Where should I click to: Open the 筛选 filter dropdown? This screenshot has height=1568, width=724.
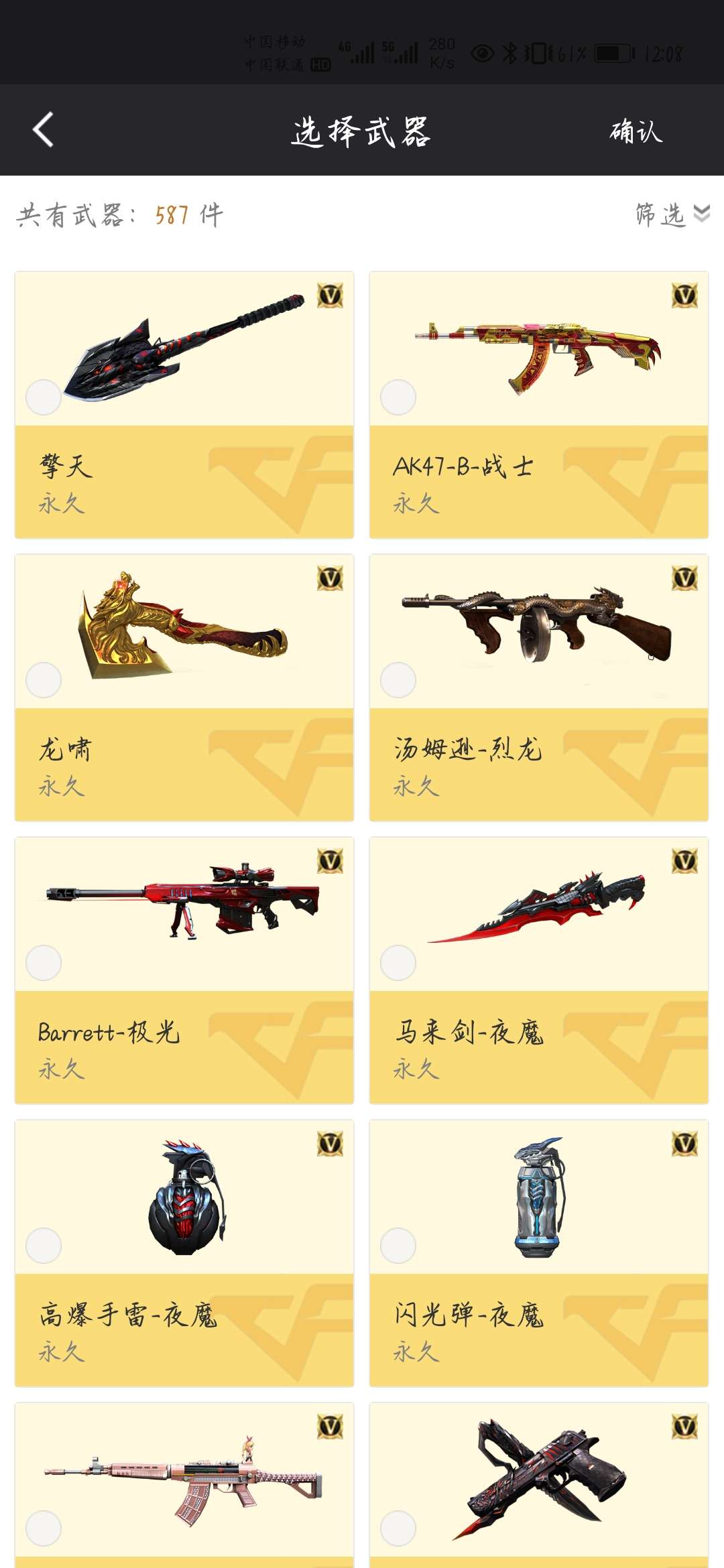[672, 215]
